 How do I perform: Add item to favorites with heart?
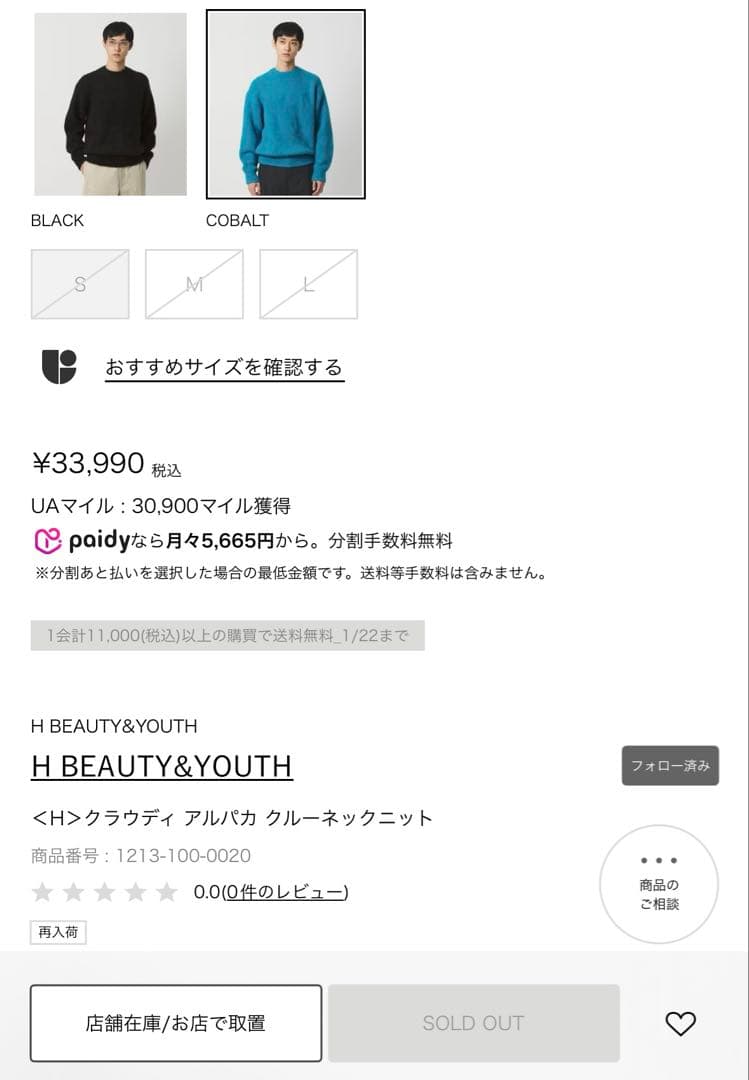point(680,1023)
